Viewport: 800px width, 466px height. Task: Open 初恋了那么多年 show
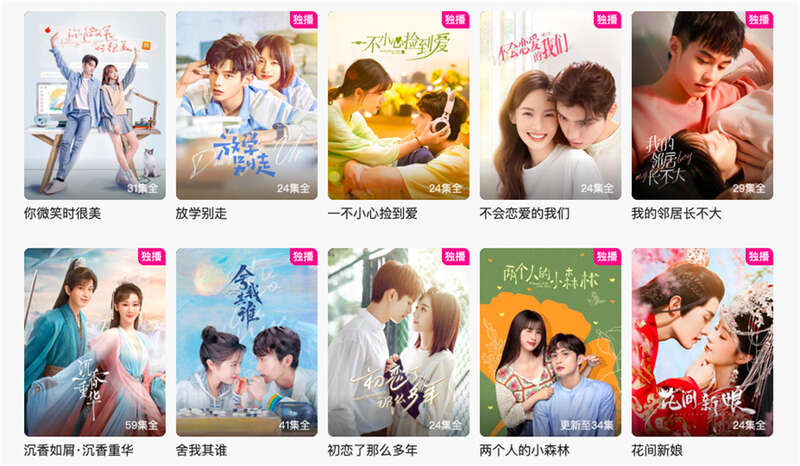398,342
